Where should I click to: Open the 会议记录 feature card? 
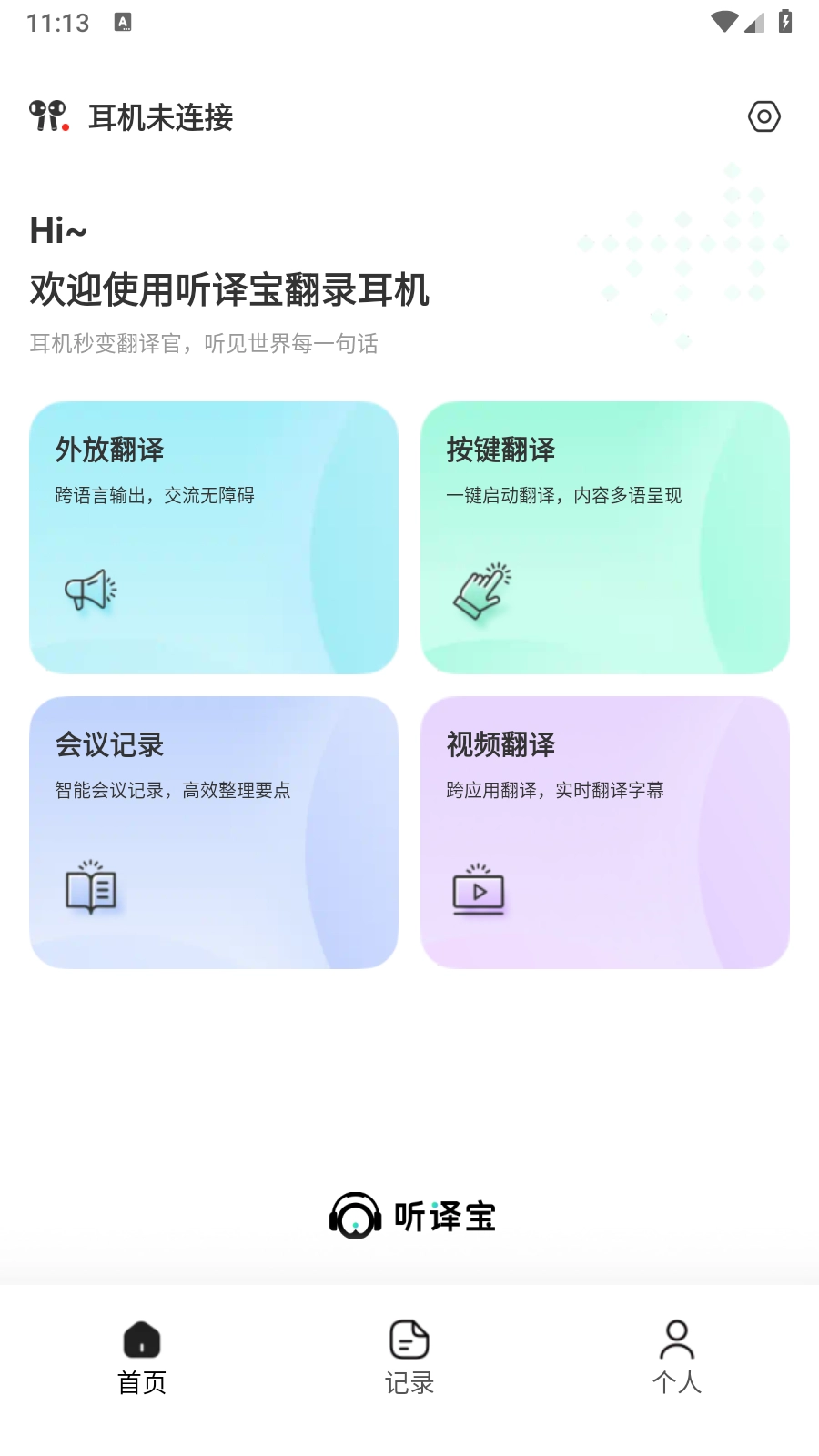[x=215, y=832]
